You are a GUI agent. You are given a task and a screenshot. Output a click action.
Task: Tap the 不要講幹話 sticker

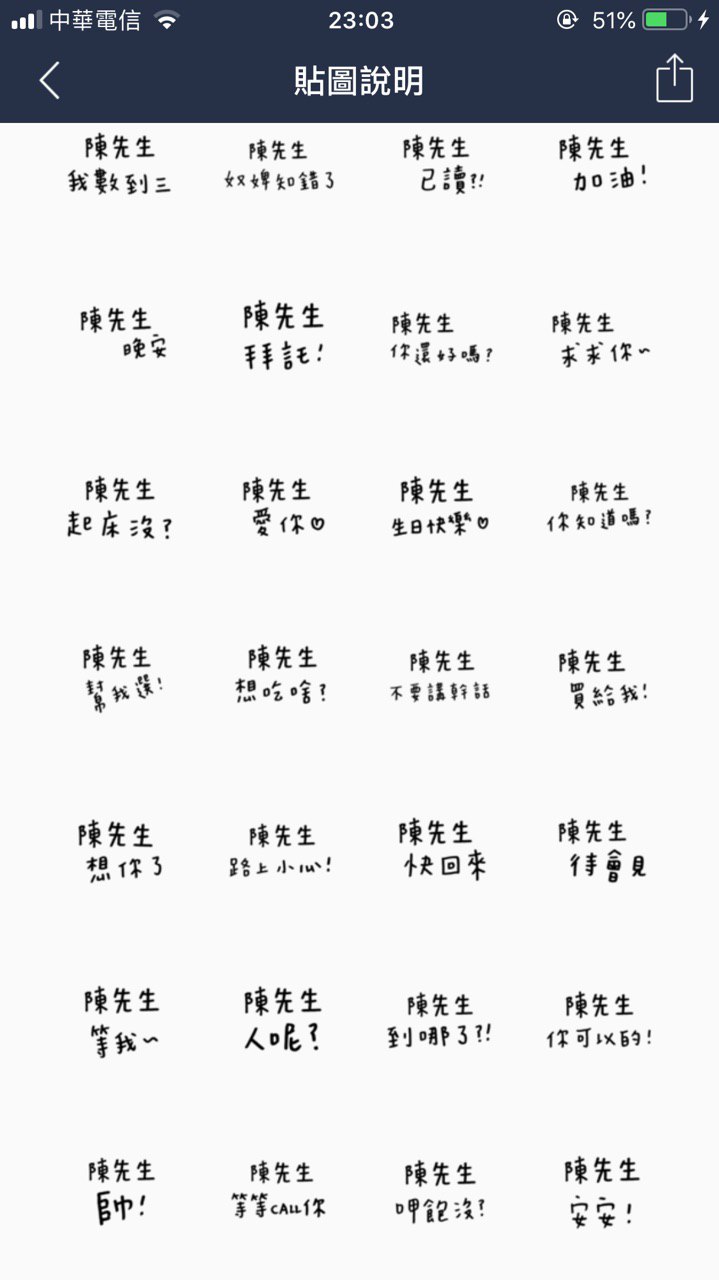point(440,676)
